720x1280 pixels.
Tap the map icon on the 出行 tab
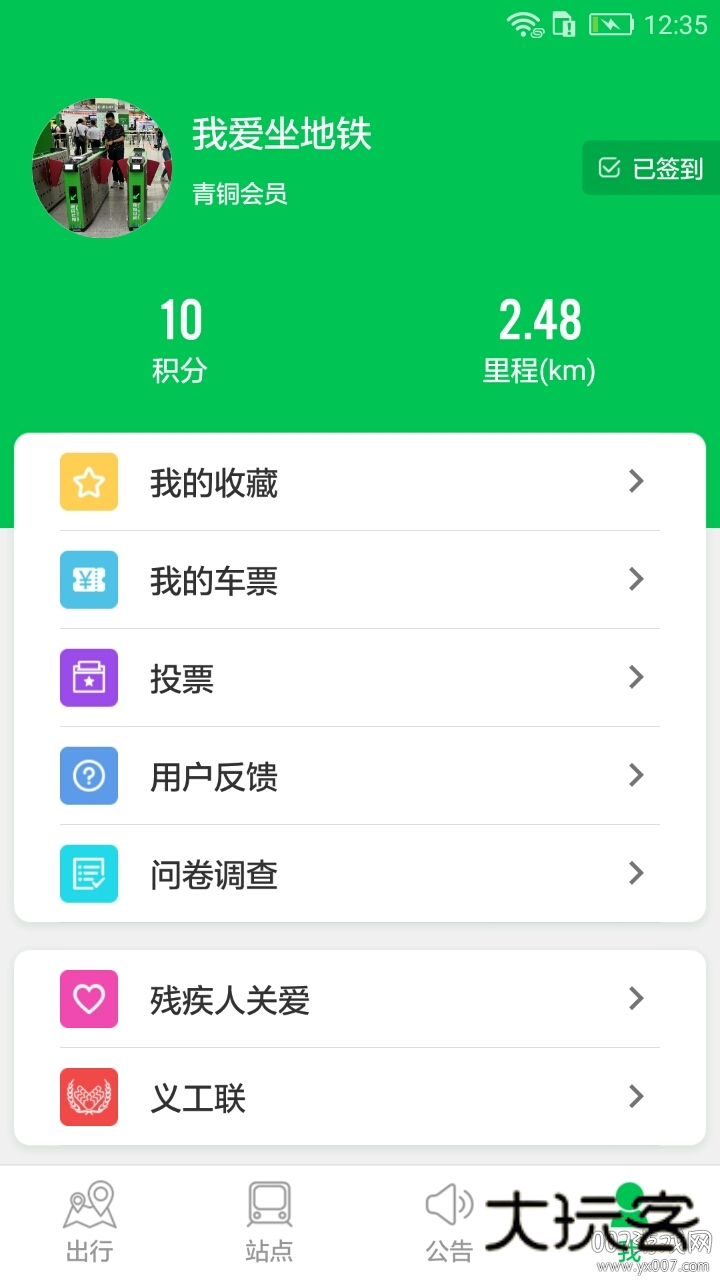coord(90,1204)
